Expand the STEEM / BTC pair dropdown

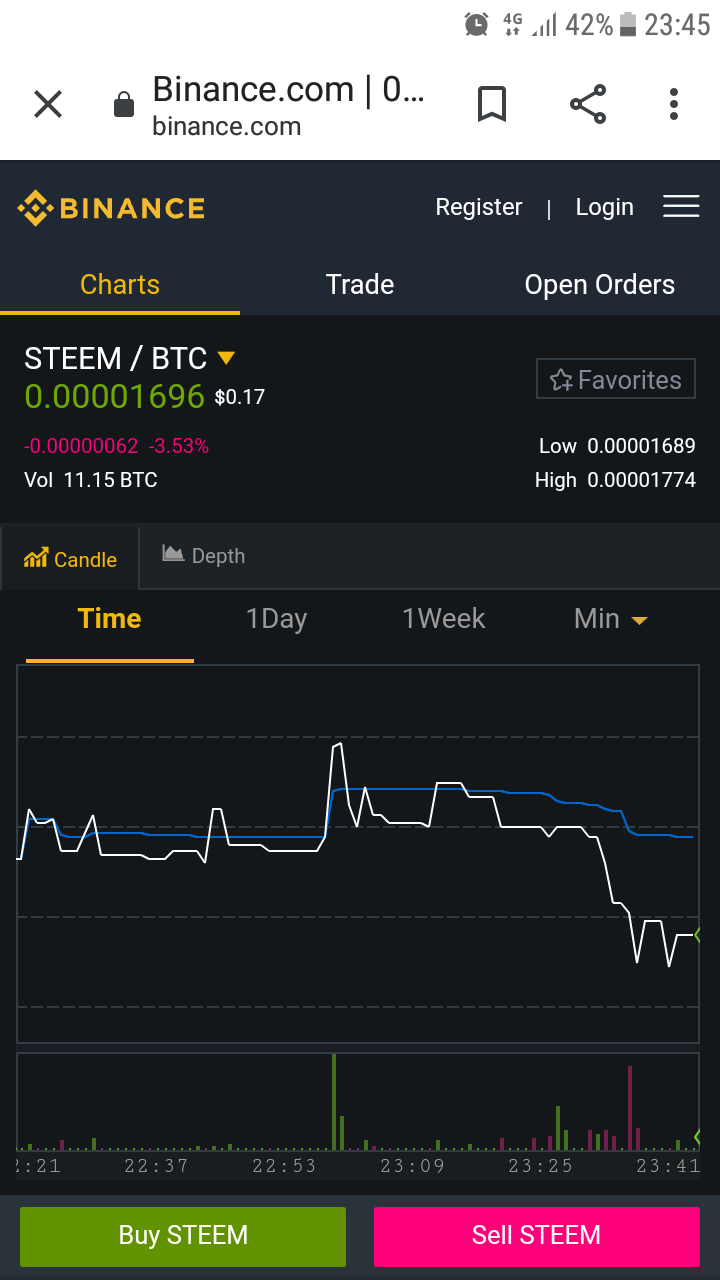coord(226,358)
